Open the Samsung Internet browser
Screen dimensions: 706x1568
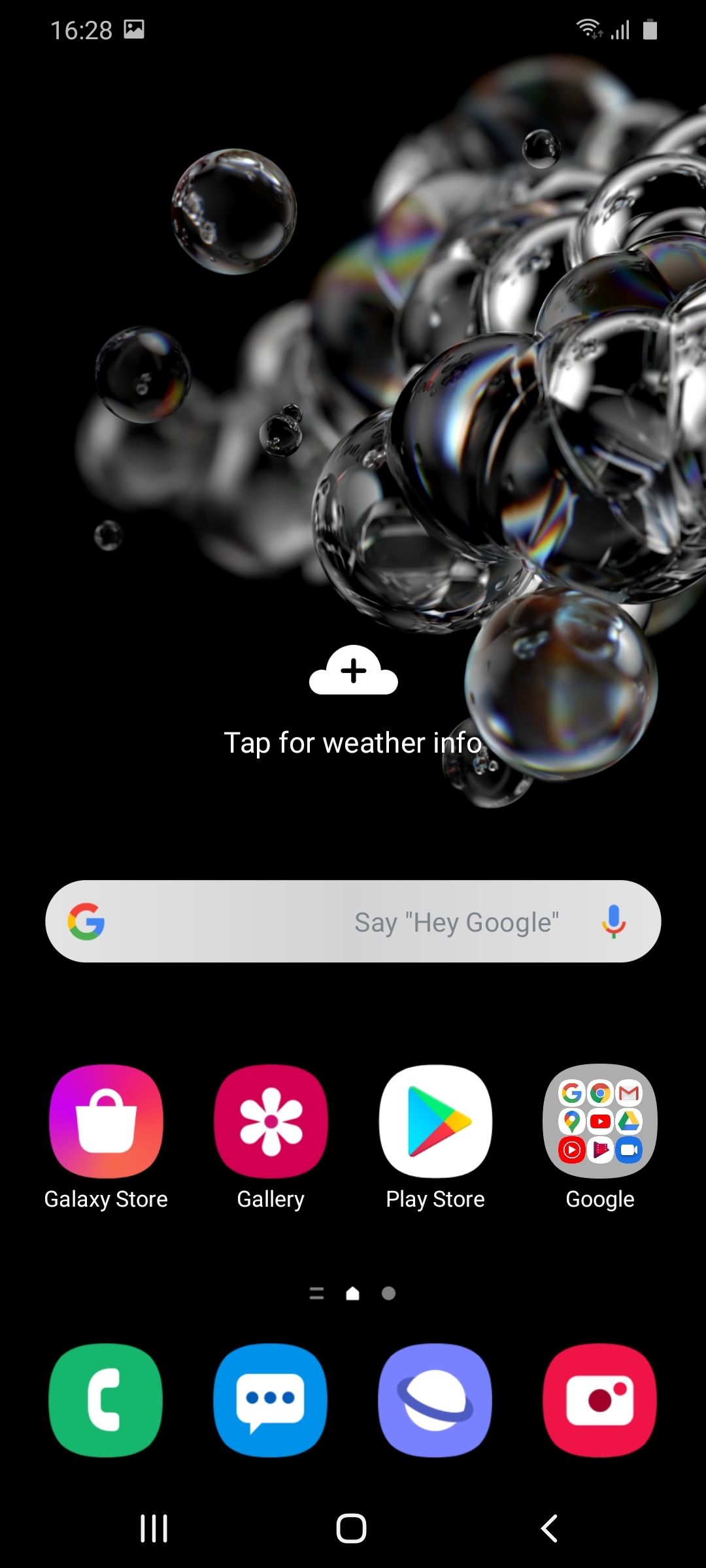click(x=435, y=1400)
